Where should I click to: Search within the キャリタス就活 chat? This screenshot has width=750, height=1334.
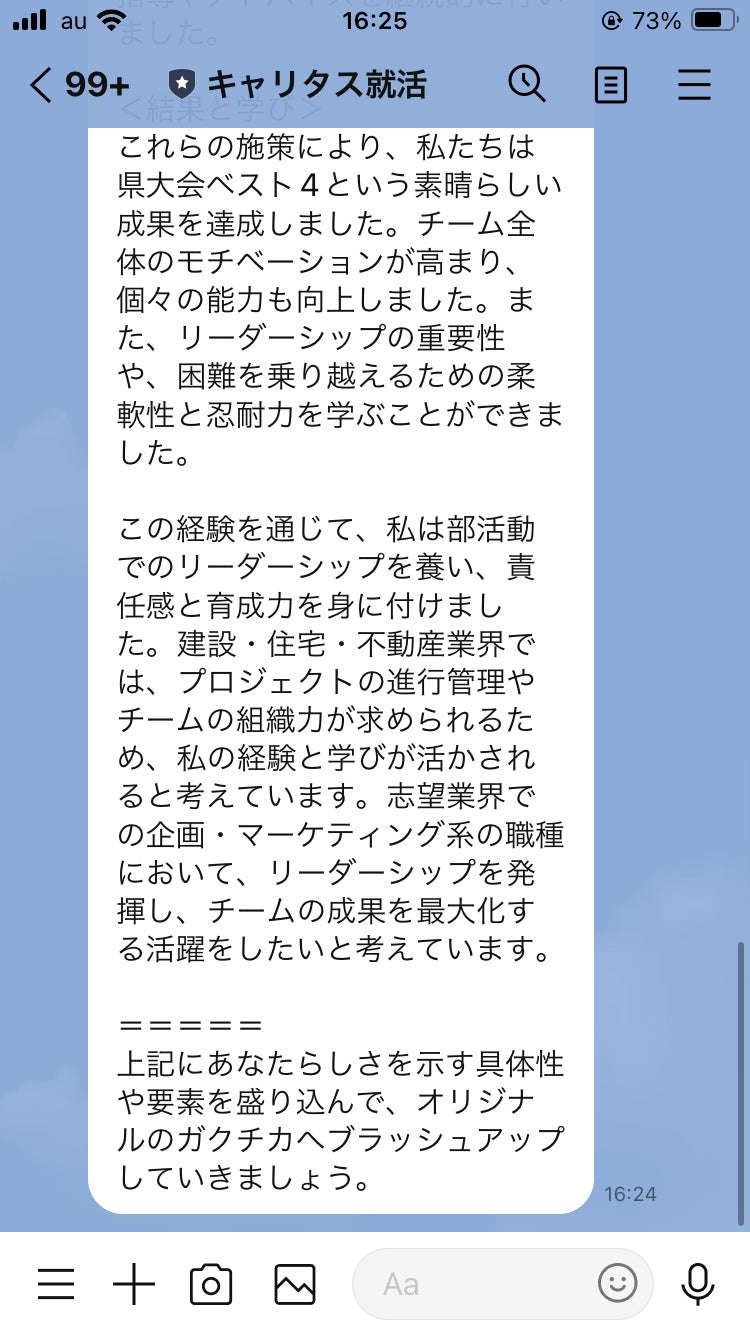(x=527, y=86)
